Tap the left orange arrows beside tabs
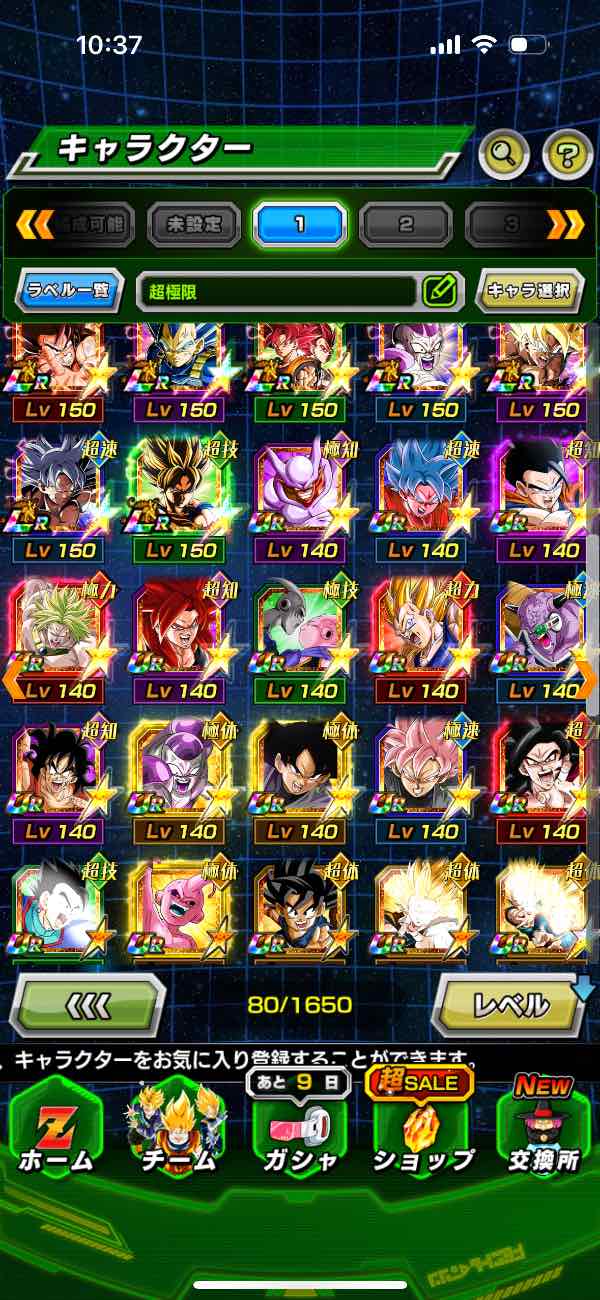600x1300 pixels. (x=34, y=225)
